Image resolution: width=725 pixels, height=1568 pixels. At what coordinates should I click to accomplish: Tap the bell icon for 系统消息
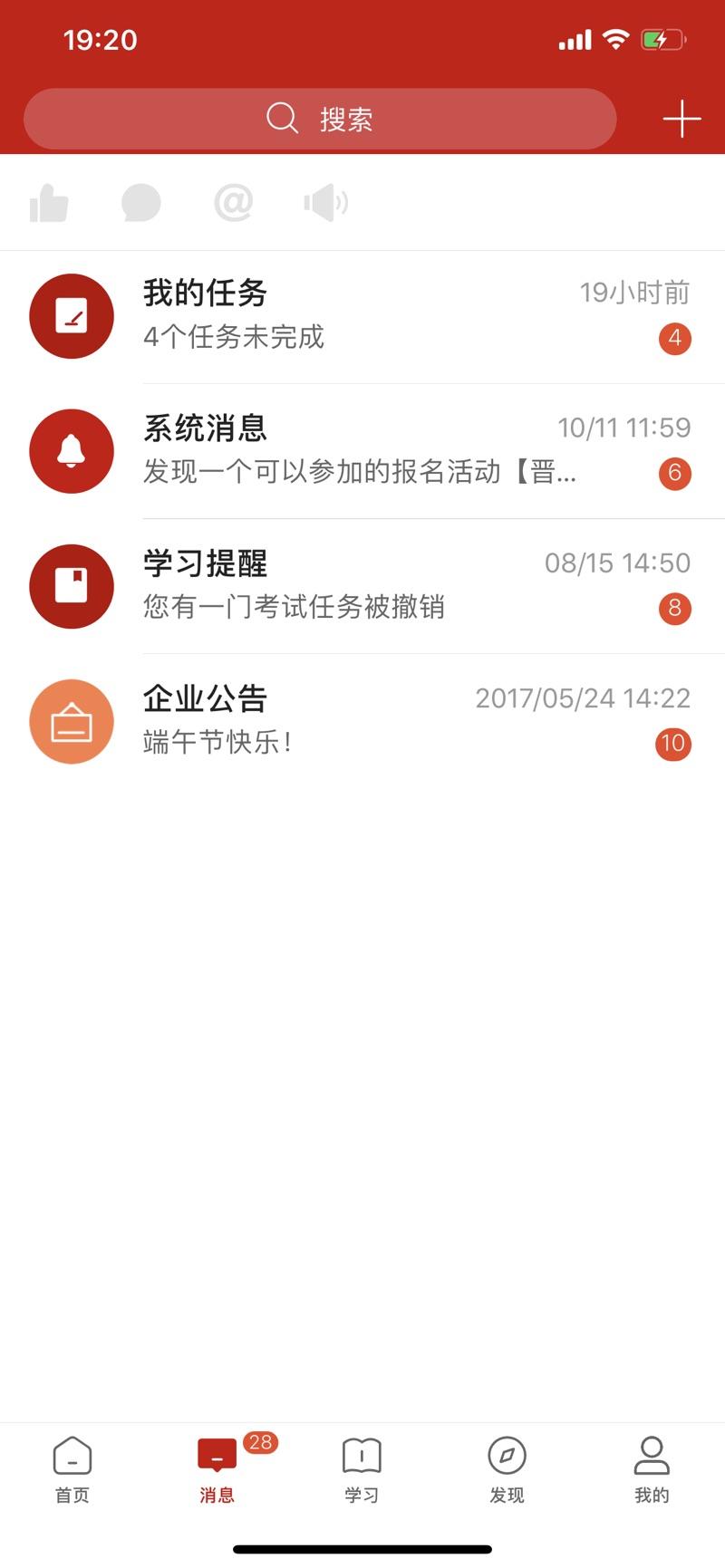pyautogui.click(x=72, y=450)
